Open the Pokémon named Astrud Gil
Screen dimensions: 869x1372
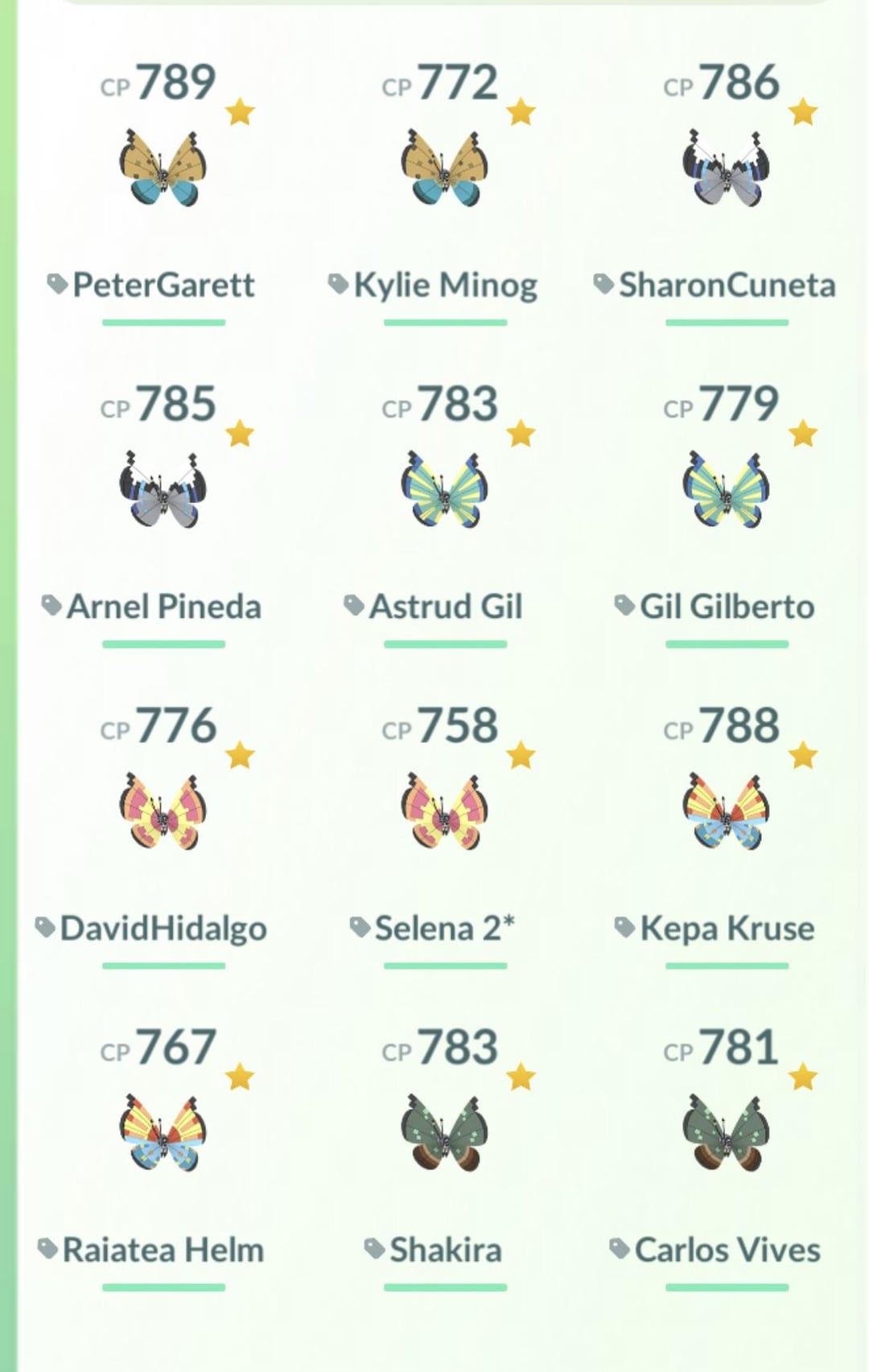point(444,491)
